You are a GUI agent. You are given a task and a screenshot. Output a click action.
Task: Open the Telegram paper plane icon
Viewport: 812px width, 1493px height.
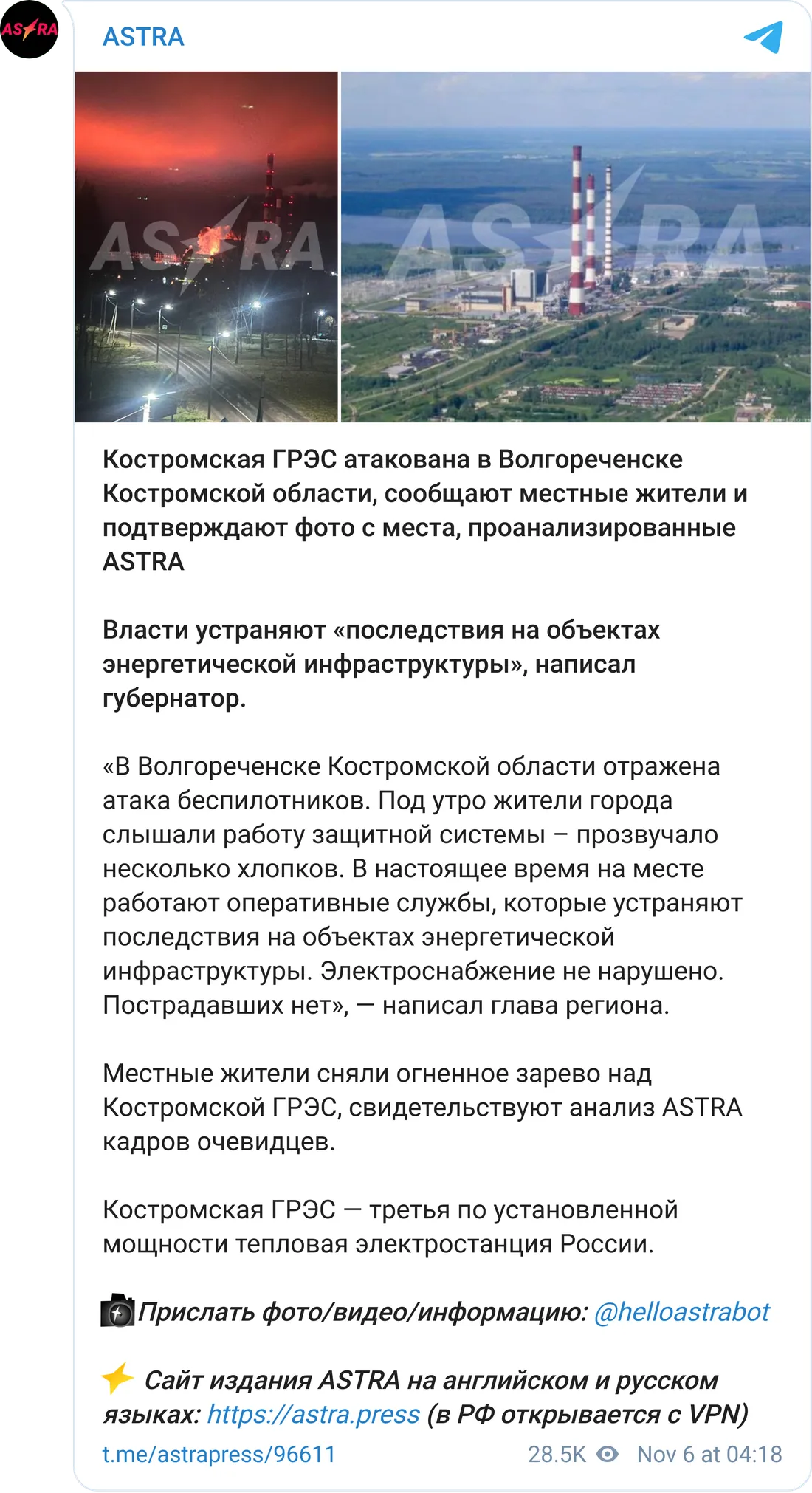pos(763,37)
